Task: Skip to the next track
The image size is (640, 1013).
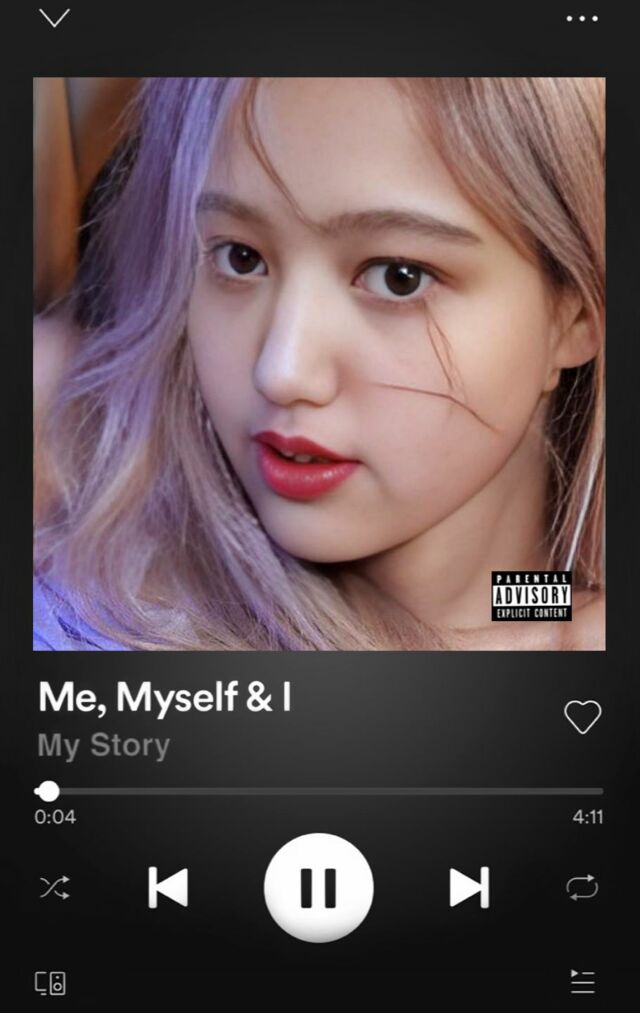Action: coord(469,887)
